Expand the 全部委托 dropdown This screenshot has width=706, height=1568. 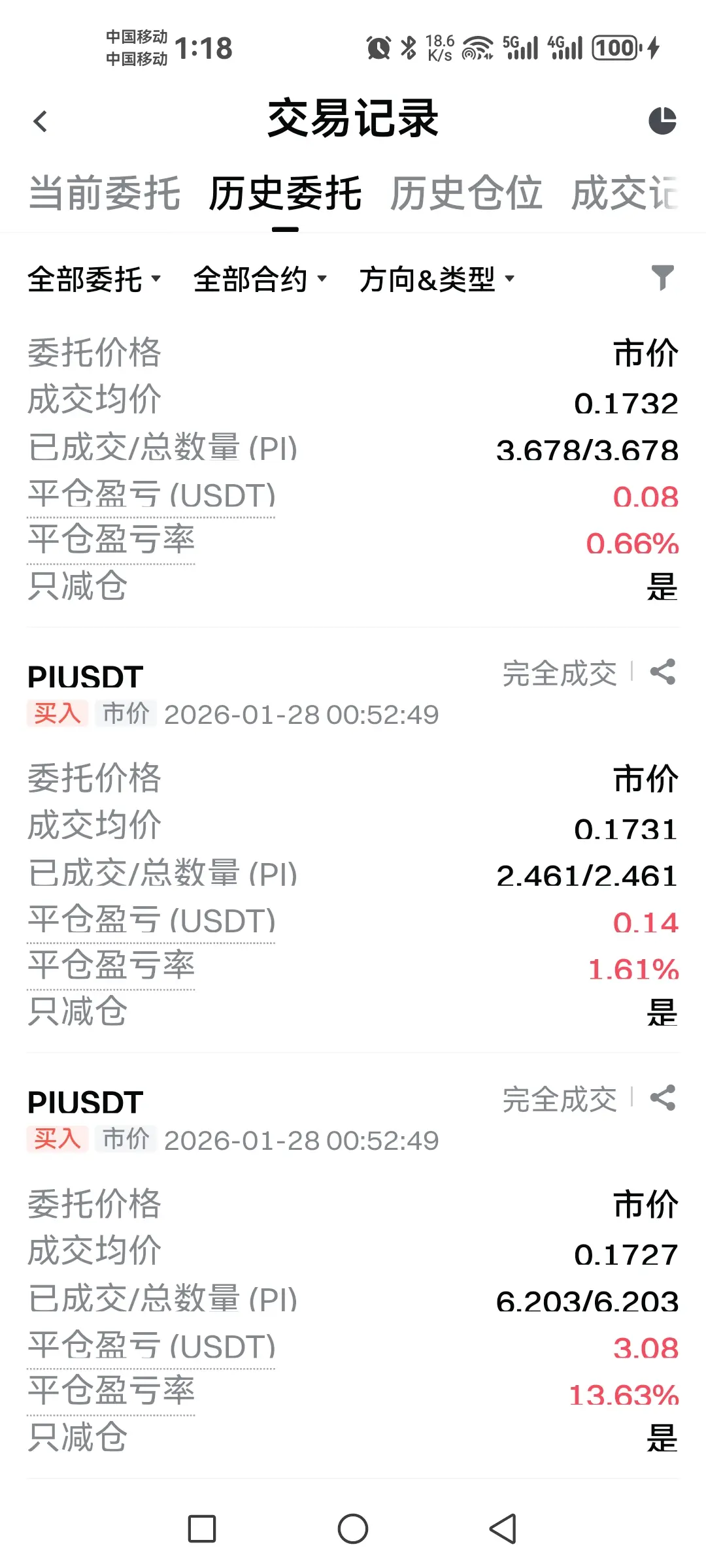tap(94, 280)
